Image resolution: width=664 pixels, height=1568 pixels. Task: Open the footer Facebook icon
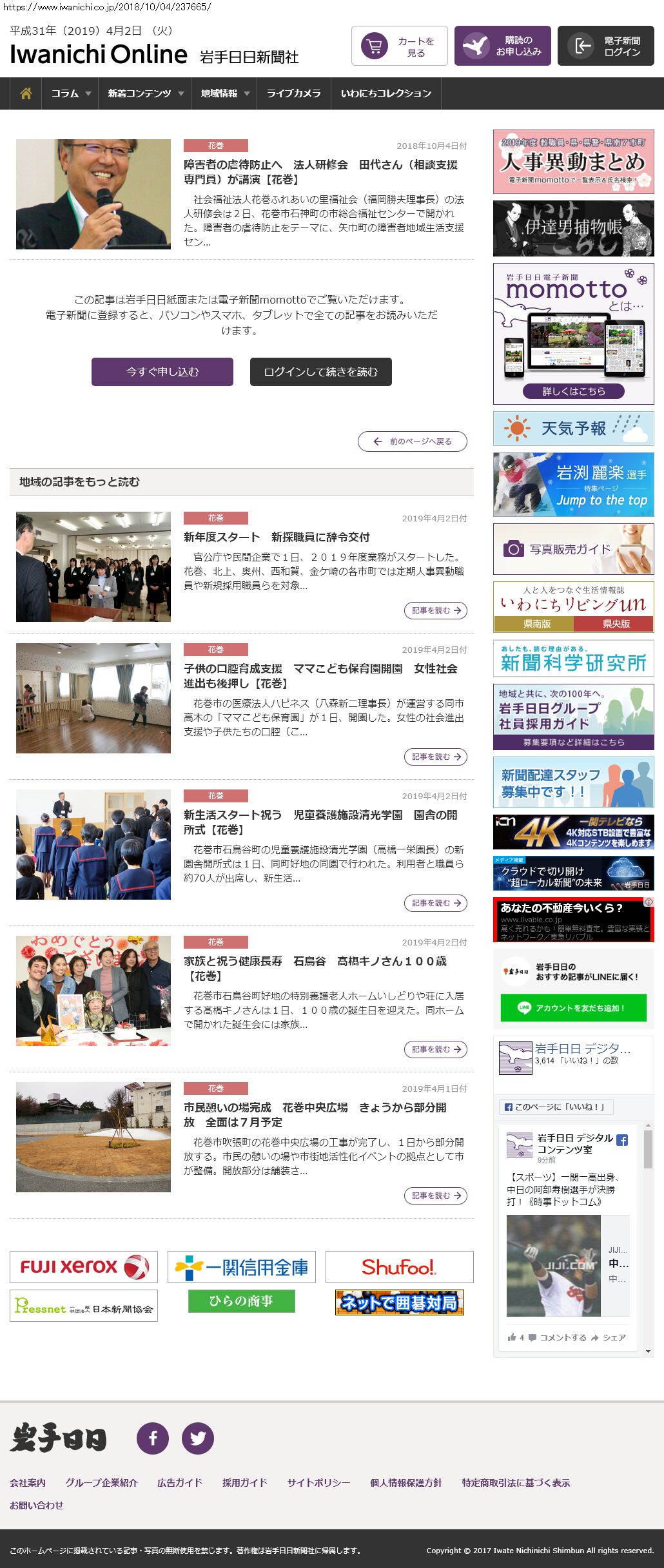point(153,1438)
